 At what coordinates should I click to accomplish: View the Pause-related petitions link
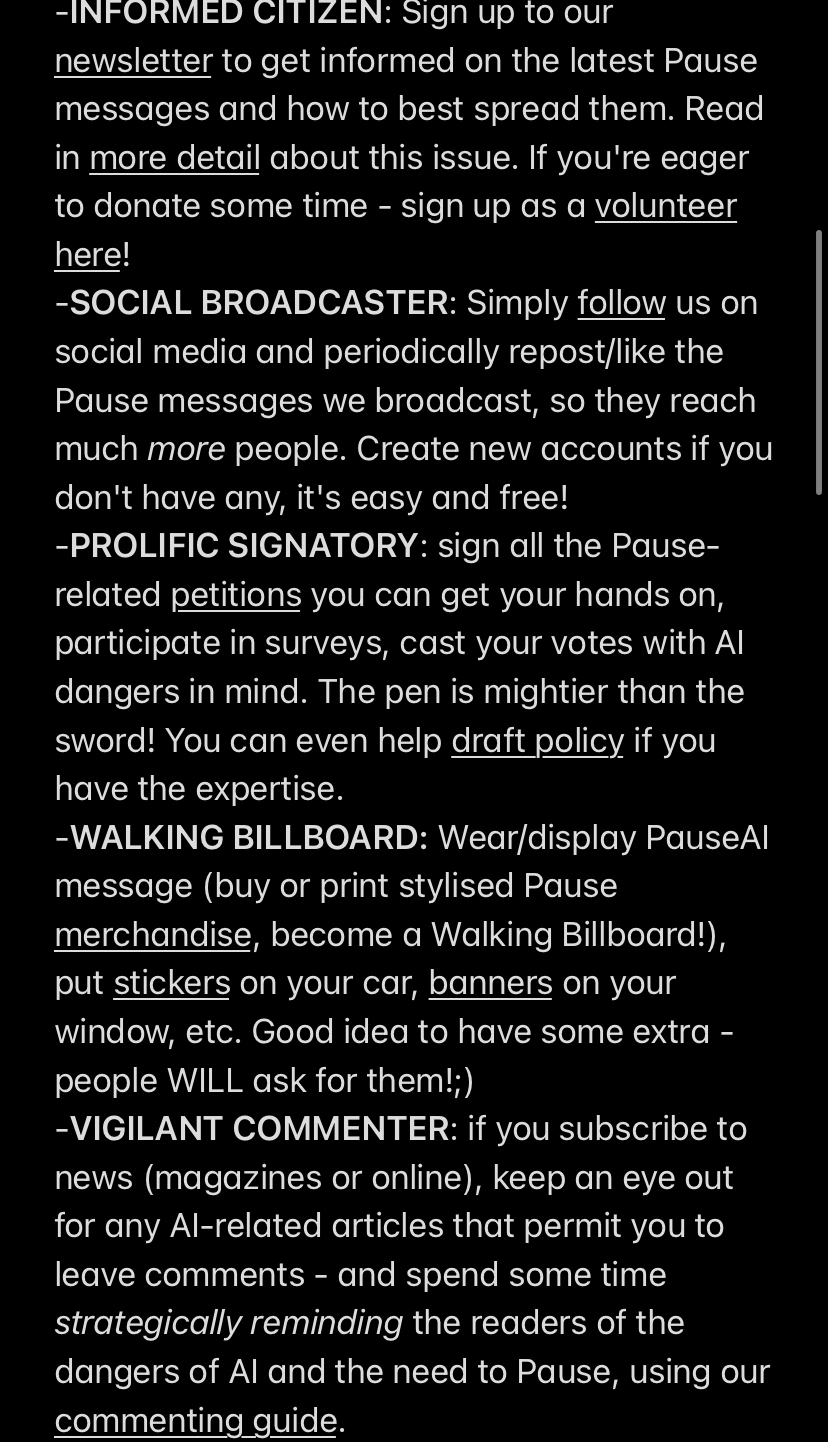(236, 595)
